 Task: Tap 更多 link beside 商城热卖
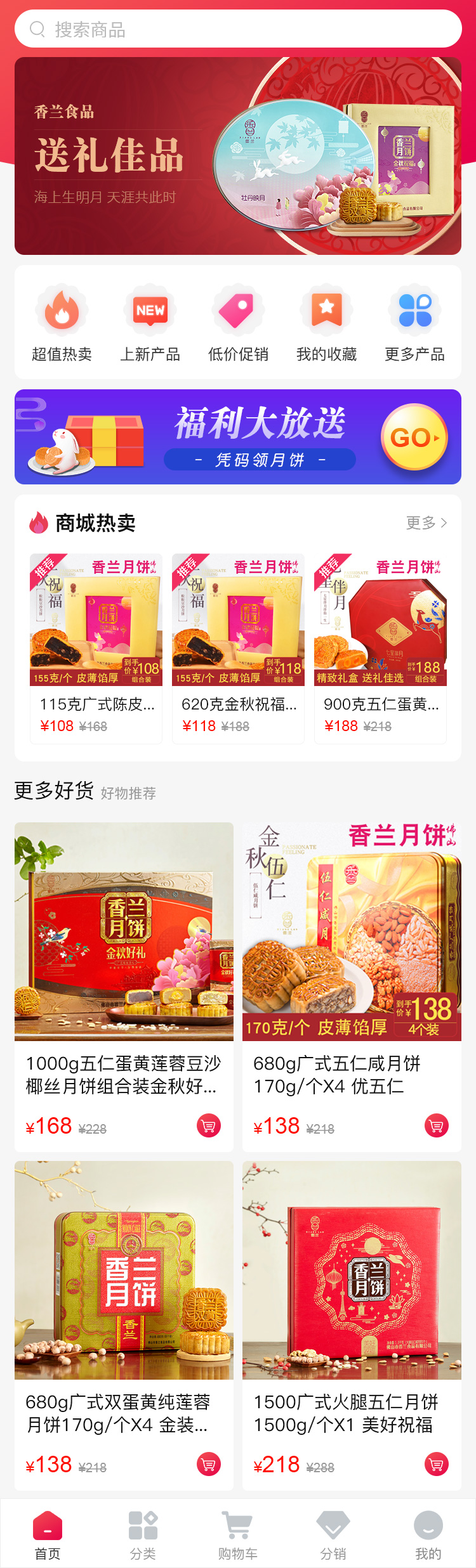tap(426, 523)
